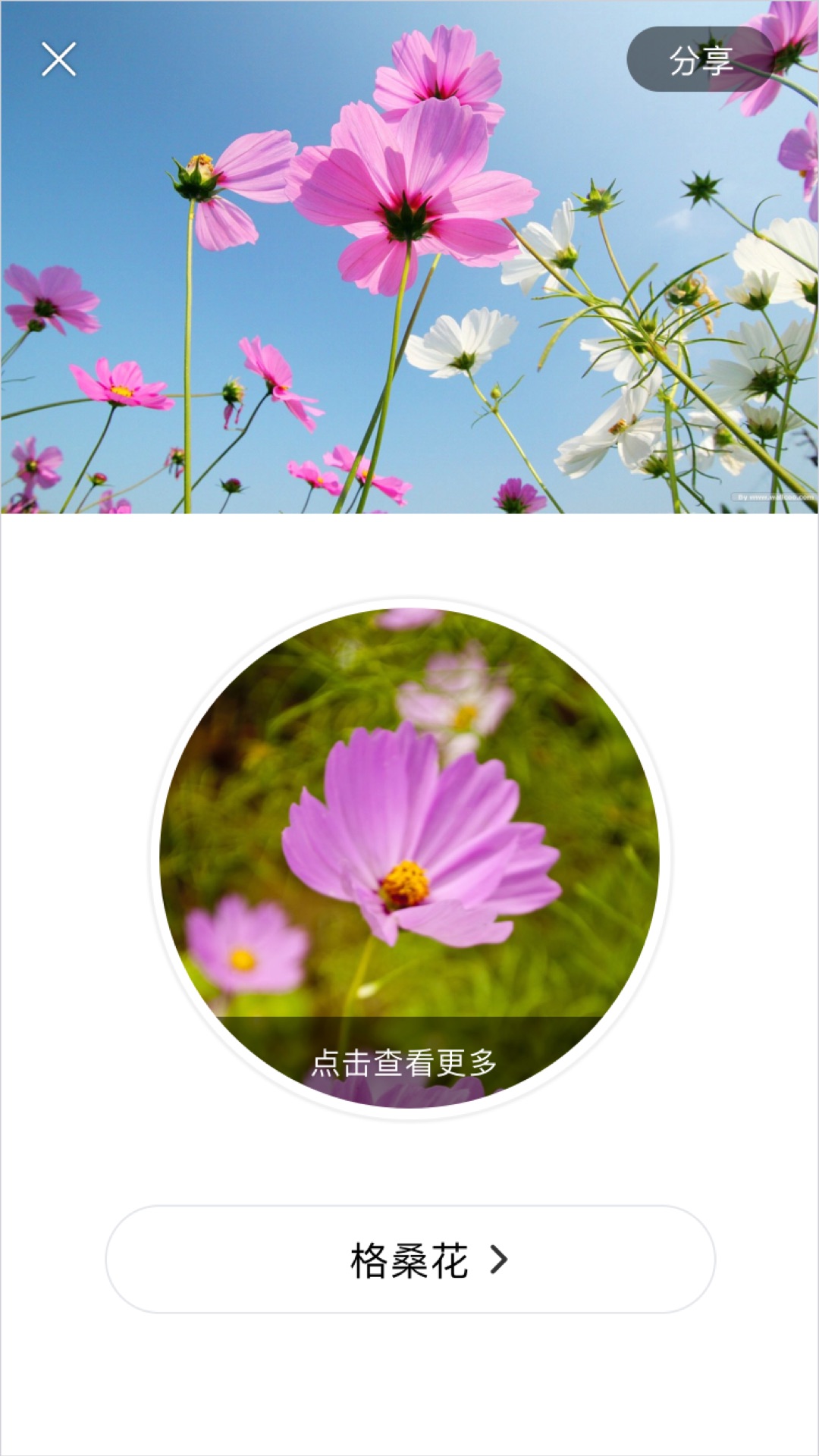This screenshot has width=819, height=1456.
Task: Tap the 分享 share button
Action: pyautogui.click(x=700, y=60)
